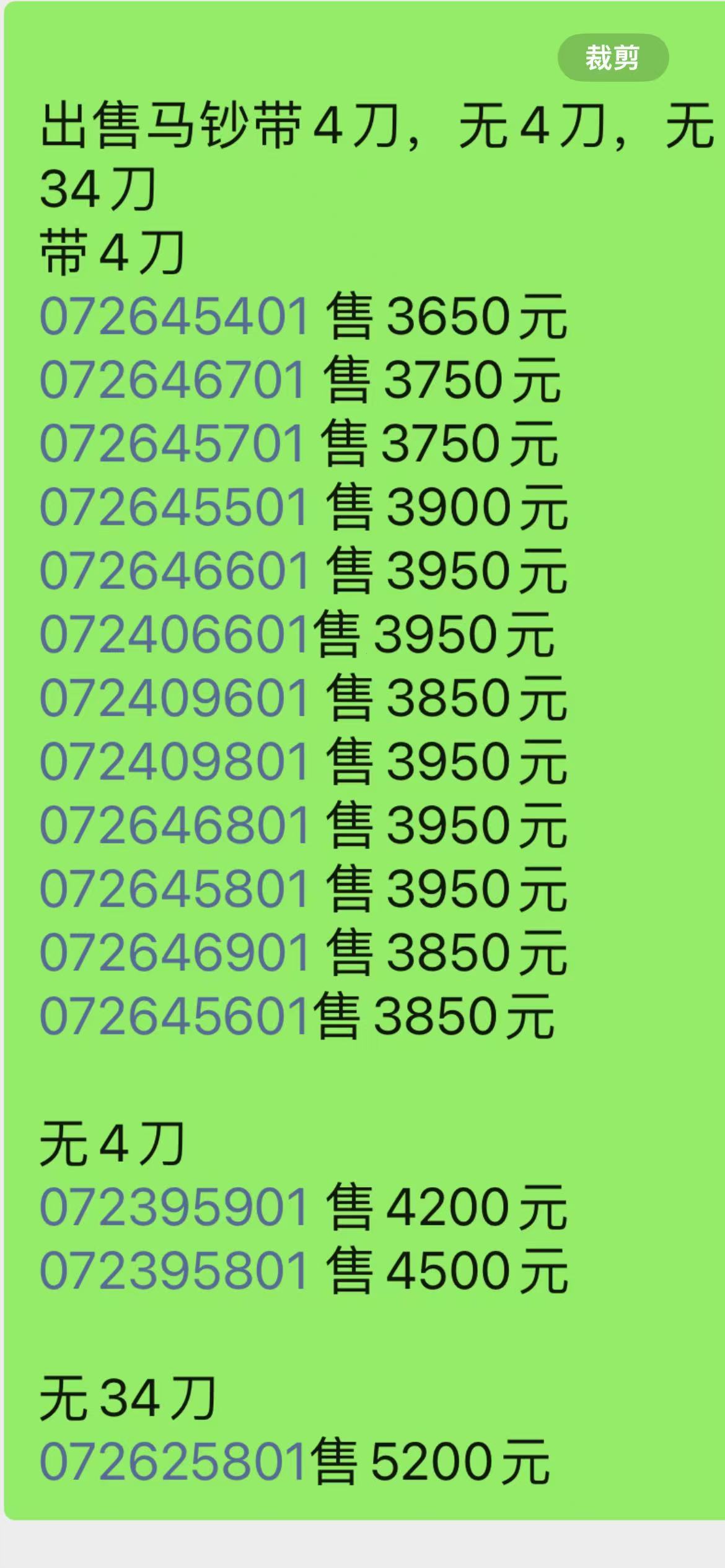725x1568 pixels.
Task: Tap the 裁剪 crop button
Action: [613, 58]
